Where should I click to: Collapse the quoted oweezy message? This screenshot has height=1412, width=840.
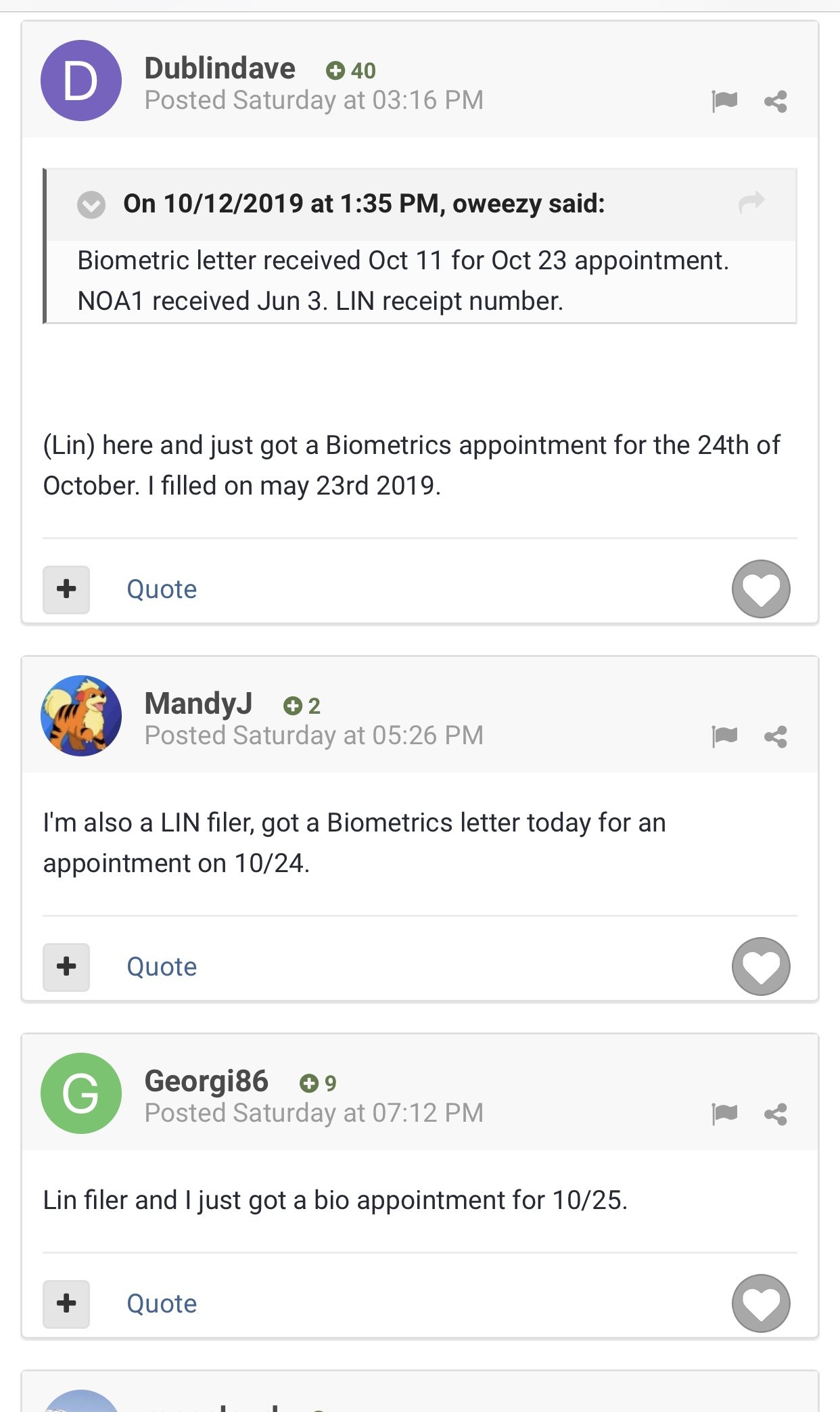click(x=91, y=204)
